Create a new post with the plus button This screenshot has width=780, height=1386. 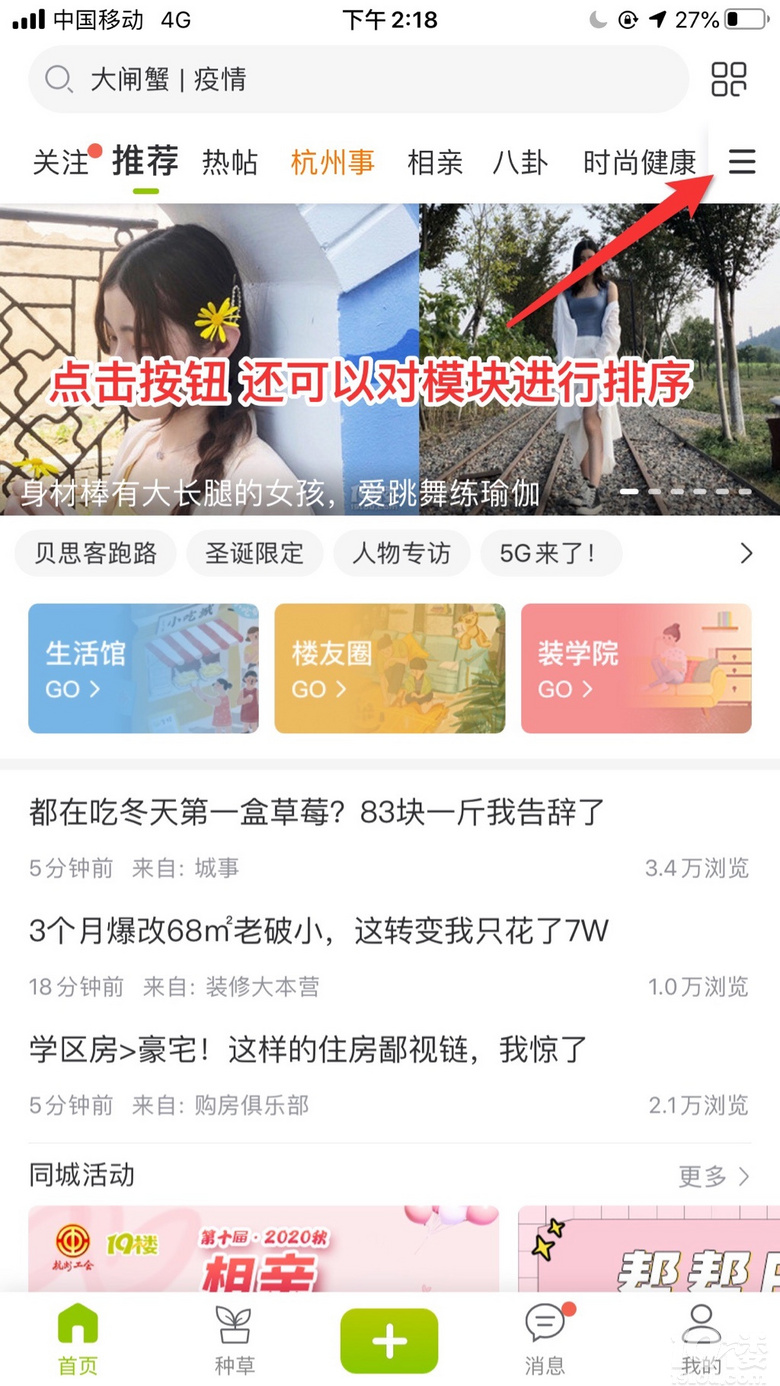(x=389, y=1340)
